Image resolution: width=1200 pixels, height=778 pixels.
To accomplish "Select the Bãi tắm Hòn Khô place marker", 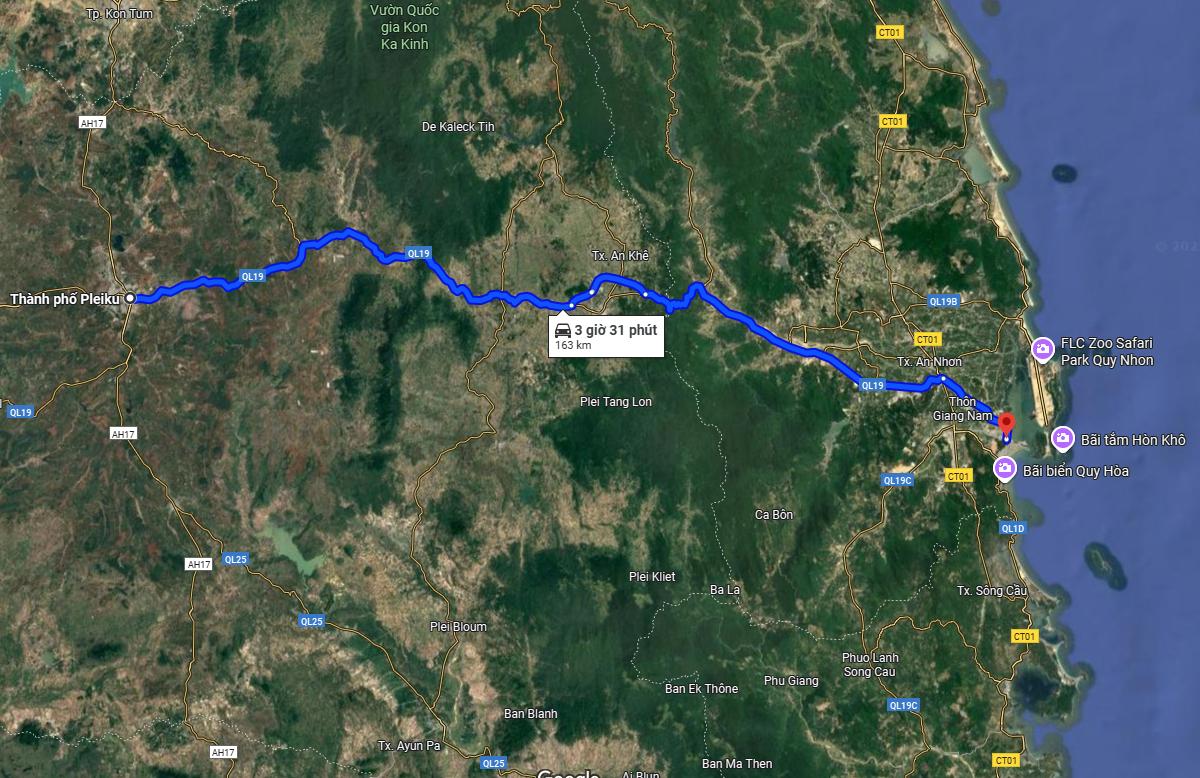I will tap(1063, 438).
